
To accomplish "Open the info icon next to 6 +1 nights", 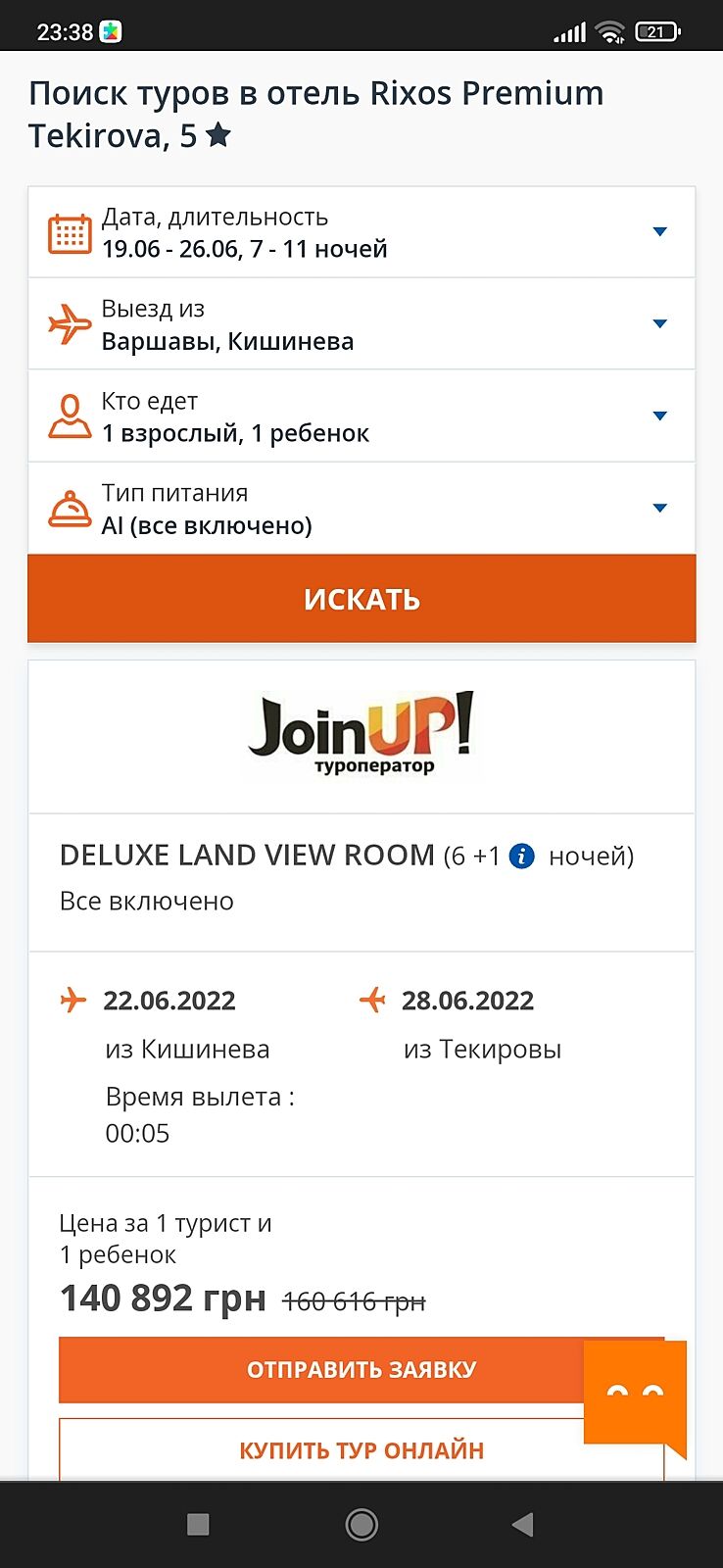I will (523, 857).
